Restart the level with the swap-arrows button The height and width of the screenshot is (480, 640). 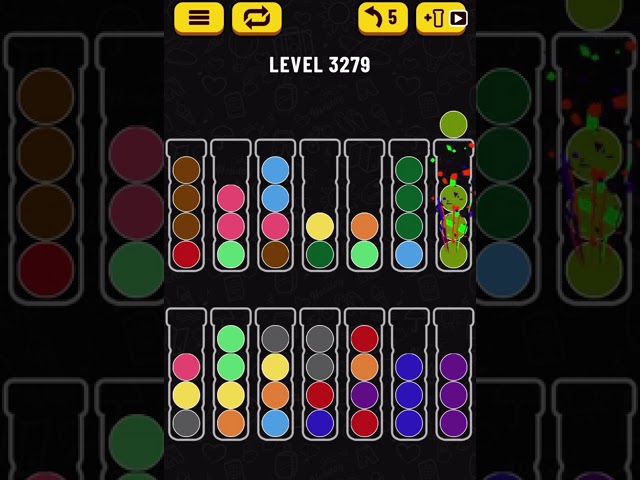click(257, 17)
